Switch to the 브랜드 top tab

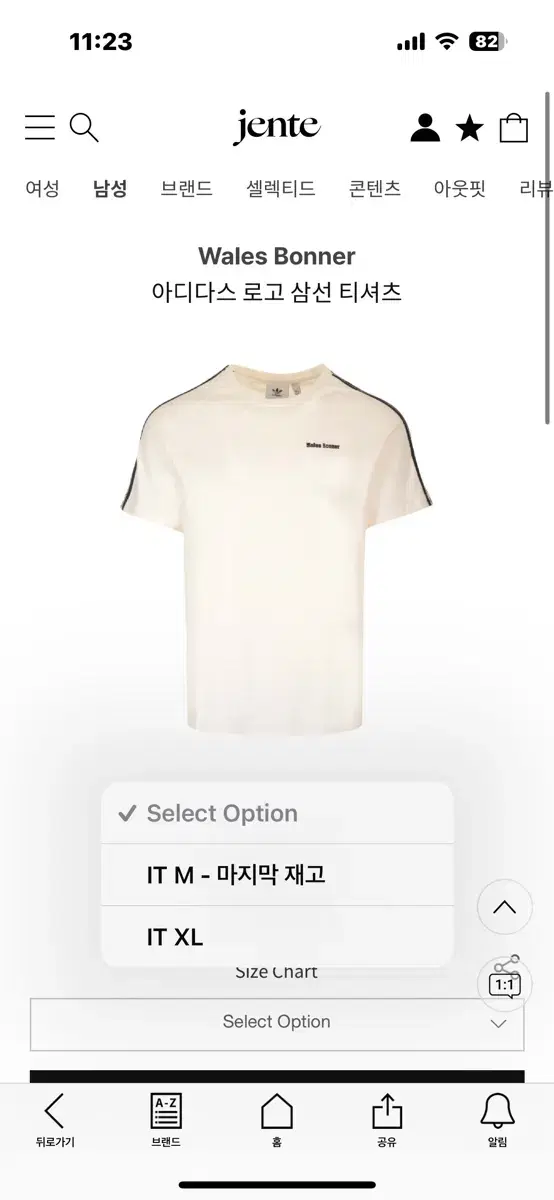point(187,188)
